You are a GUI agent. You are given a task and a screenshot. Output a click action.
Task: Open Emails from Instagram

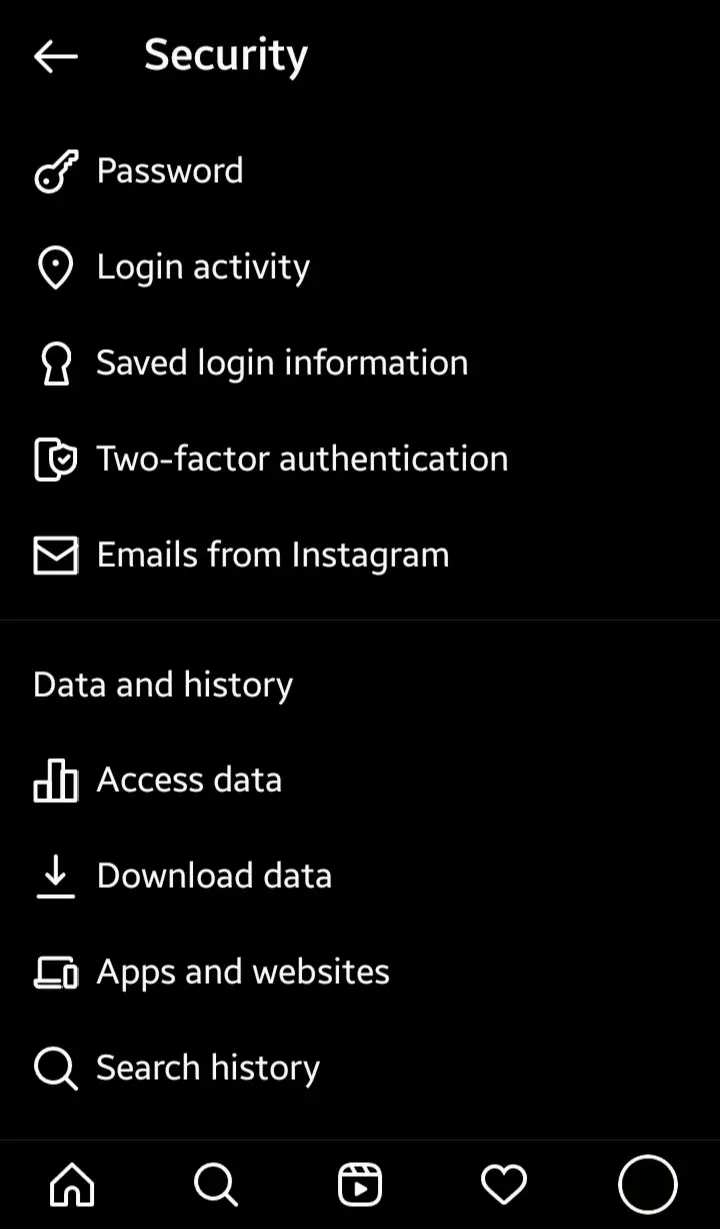272,555
